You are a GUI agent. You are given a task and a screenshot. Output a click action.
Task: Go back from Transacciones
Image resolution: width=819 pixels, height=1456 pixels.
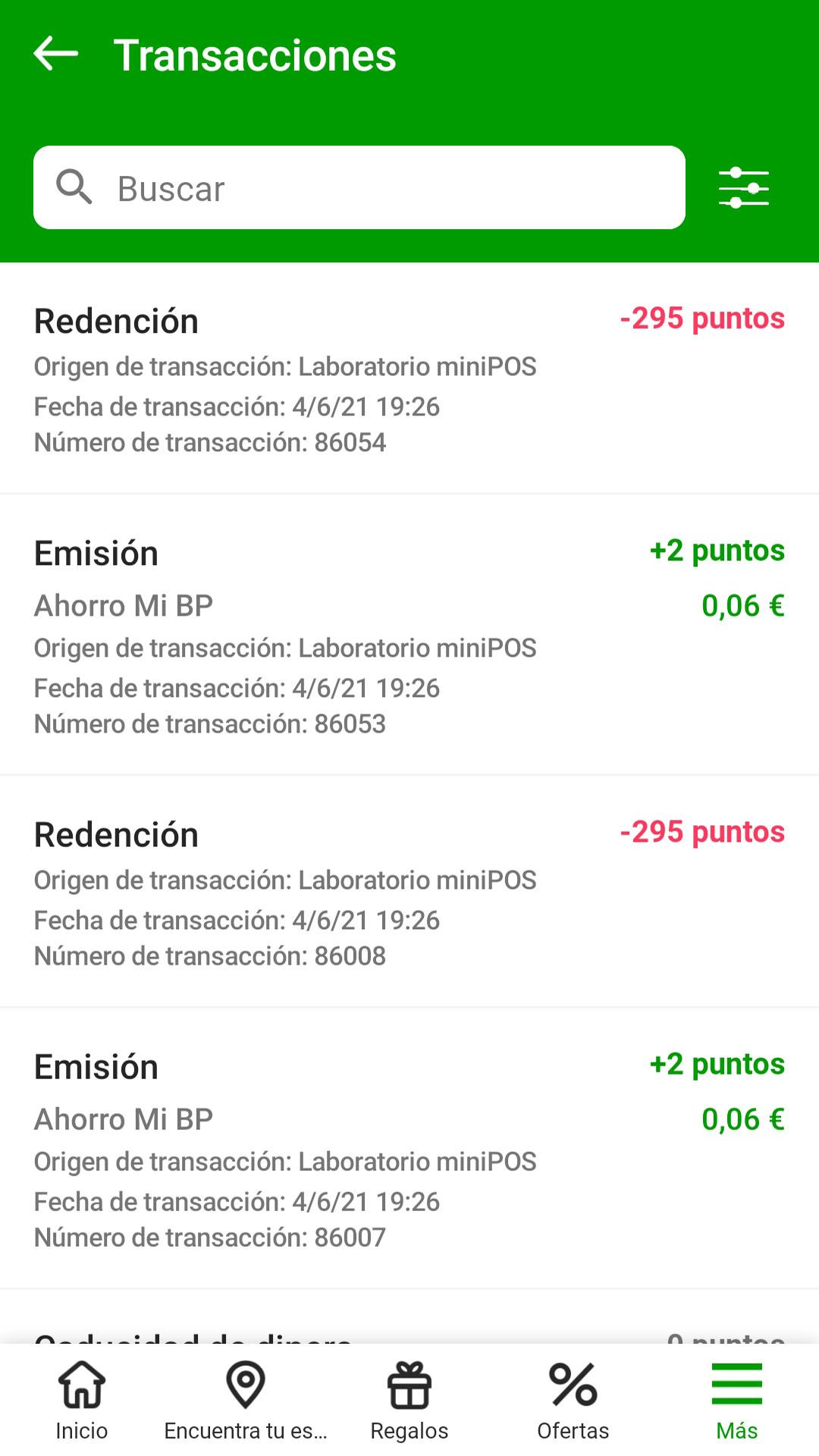[x=56, y=54]
